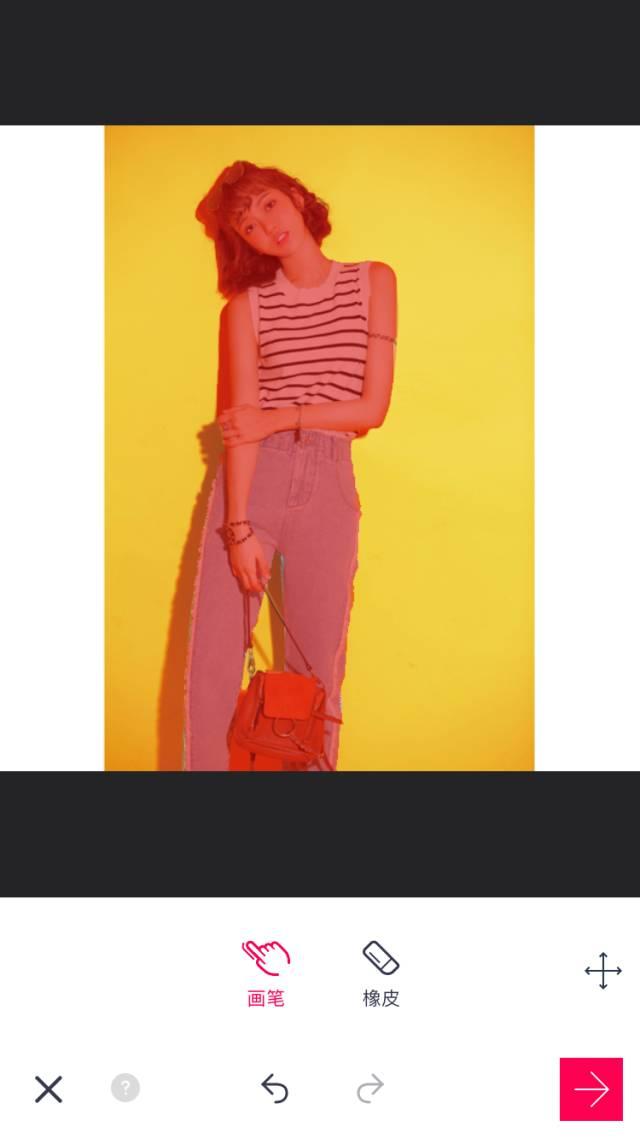Viewport: 640px width, 1138px height.
Task: Switch to the 橡皮 eraser tool
Action: pyautogui.click(x=380, y=972)
